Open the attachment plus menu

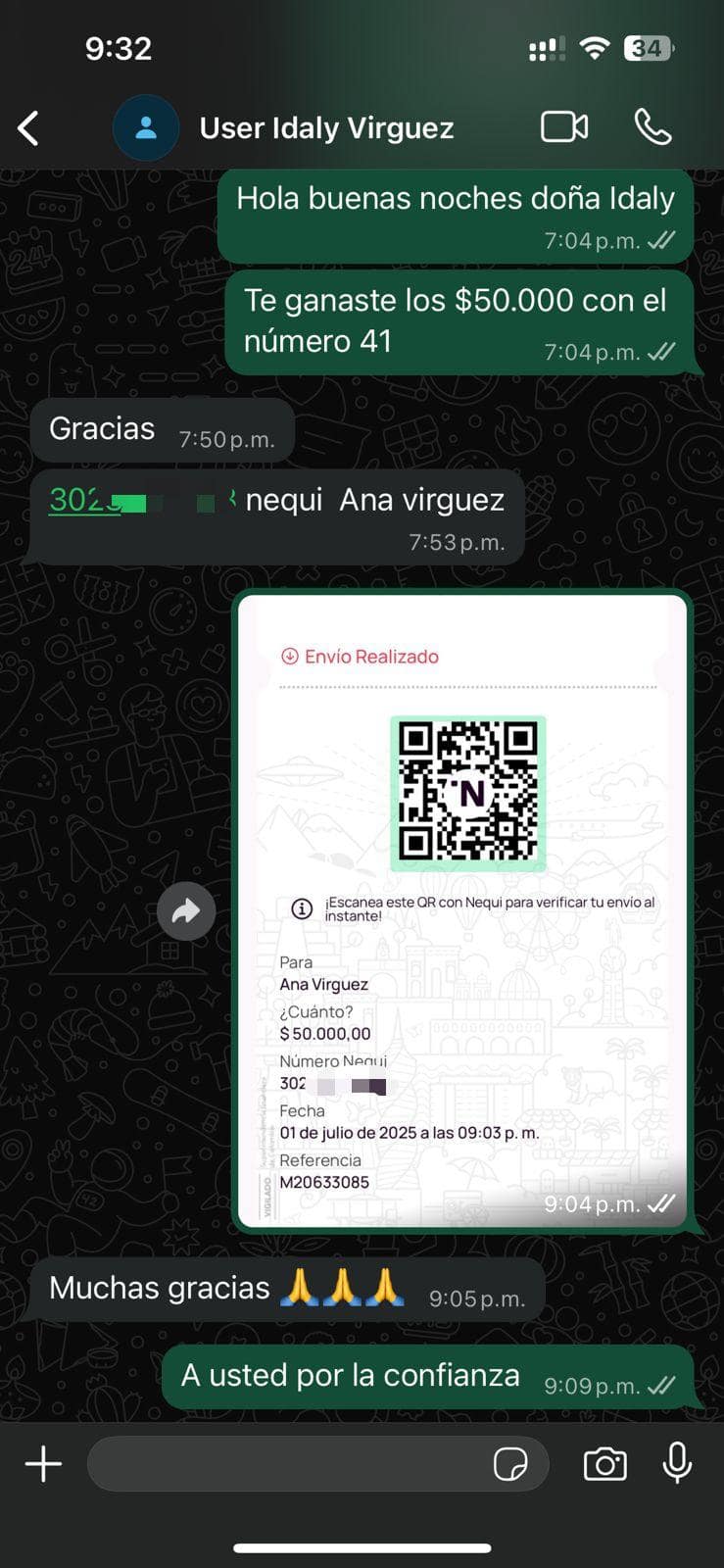[43, 1464]
